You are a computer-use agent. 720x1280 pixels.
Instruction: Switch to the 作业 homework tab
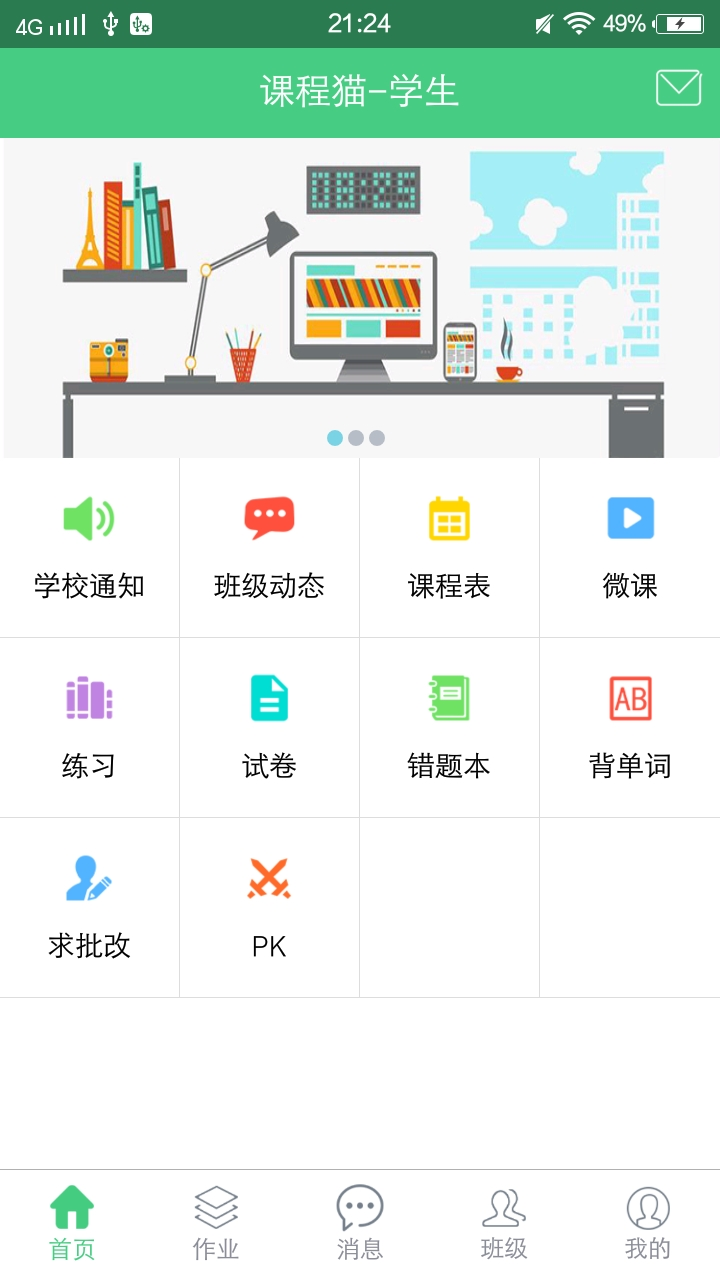click(x=216, y=1224)
